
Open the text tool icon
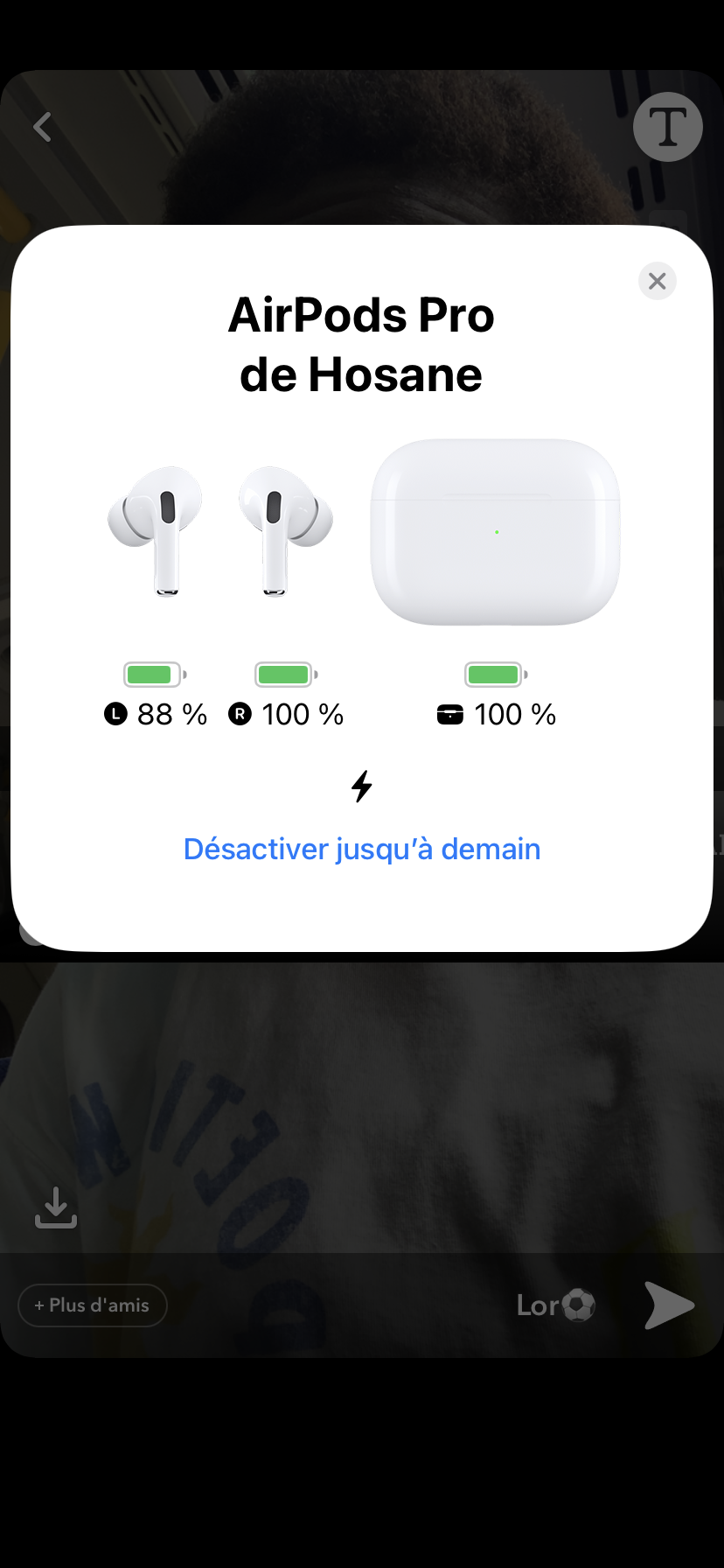coord(667,127)
